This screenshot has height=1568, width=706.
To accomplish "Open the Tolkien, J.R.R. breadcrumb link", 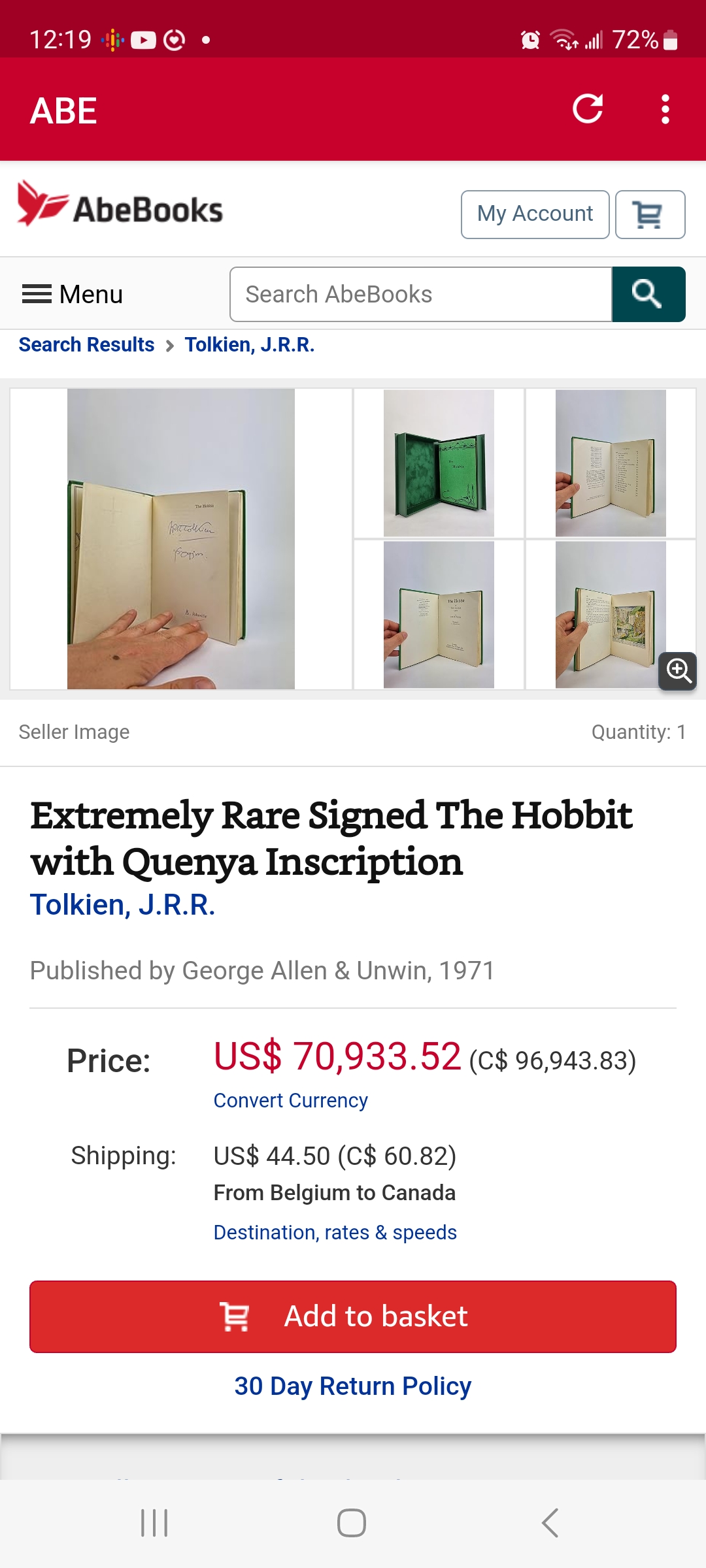I will point(249,344).
